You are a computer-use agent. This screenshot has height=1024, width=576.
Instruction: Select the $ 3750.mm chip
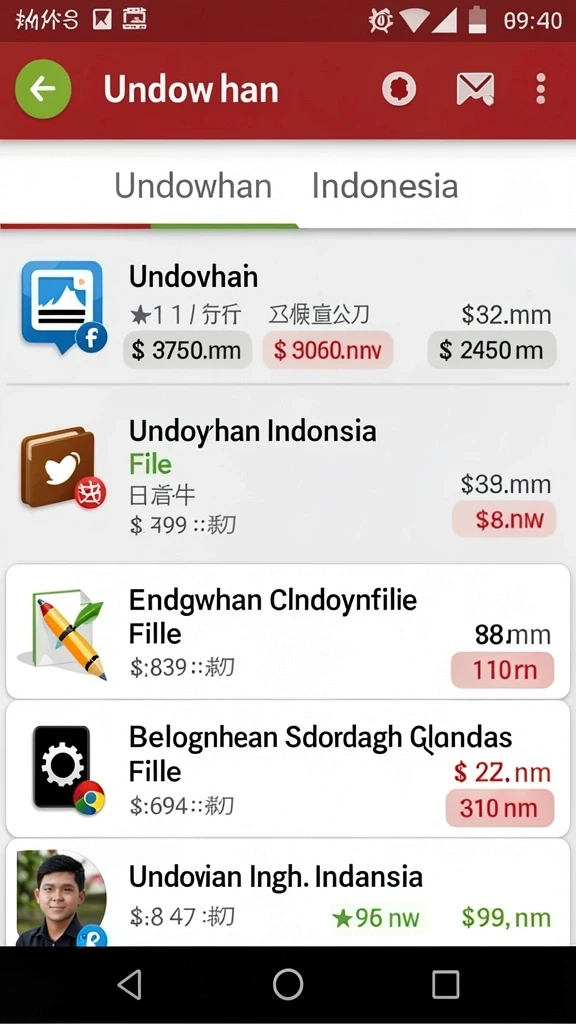[x=187, y=350]
